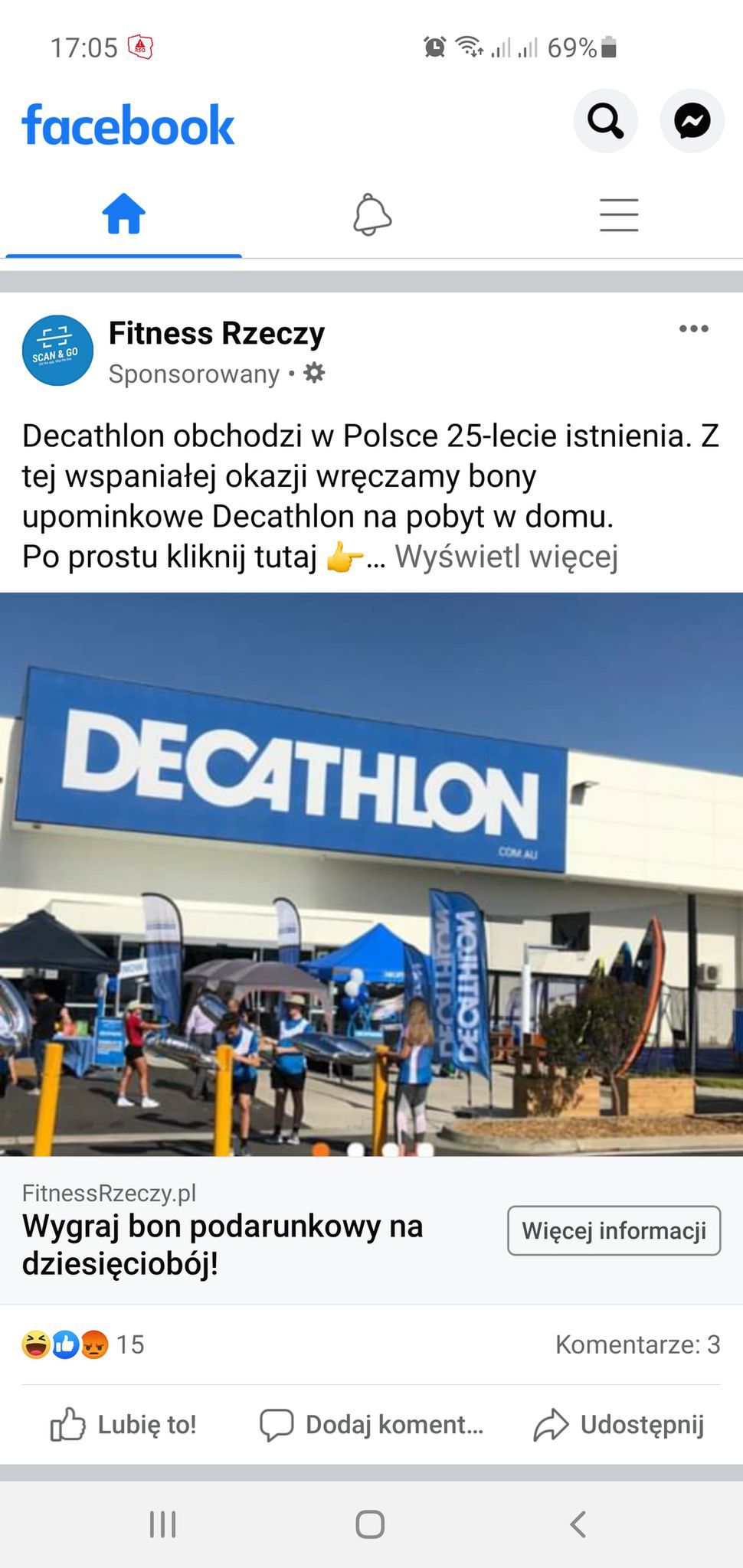Screen dimensions: 743x1568
Task: Open the Decathlon ad image
Action: [371, 874]
